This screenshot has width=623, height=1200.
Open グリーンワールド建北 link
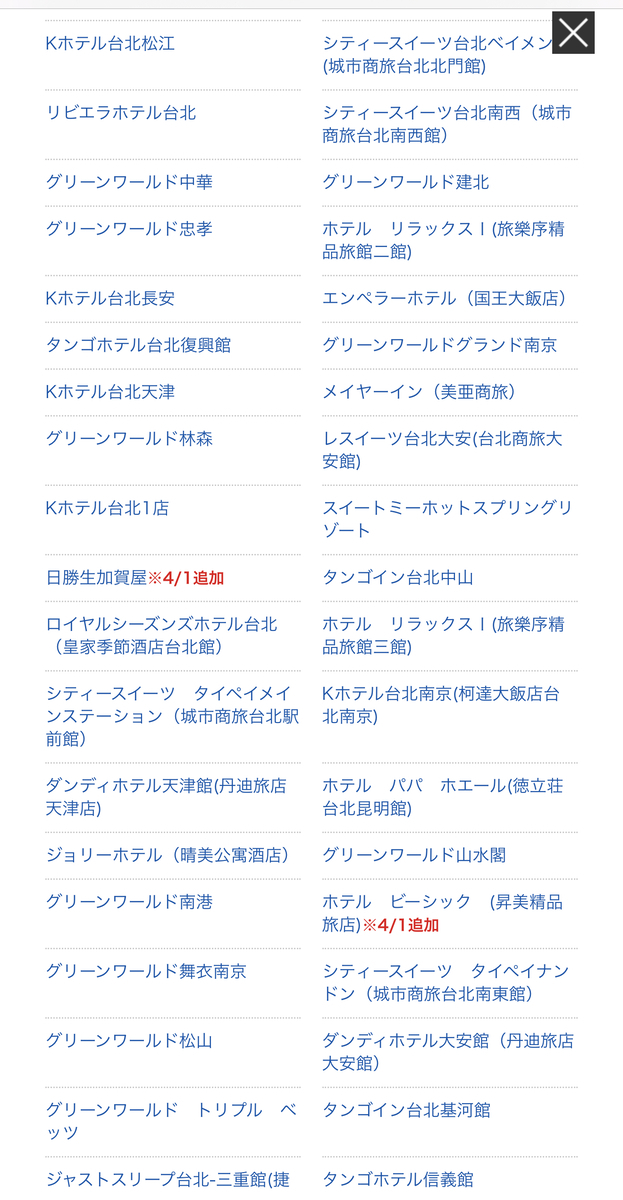(x=406, y=182)
